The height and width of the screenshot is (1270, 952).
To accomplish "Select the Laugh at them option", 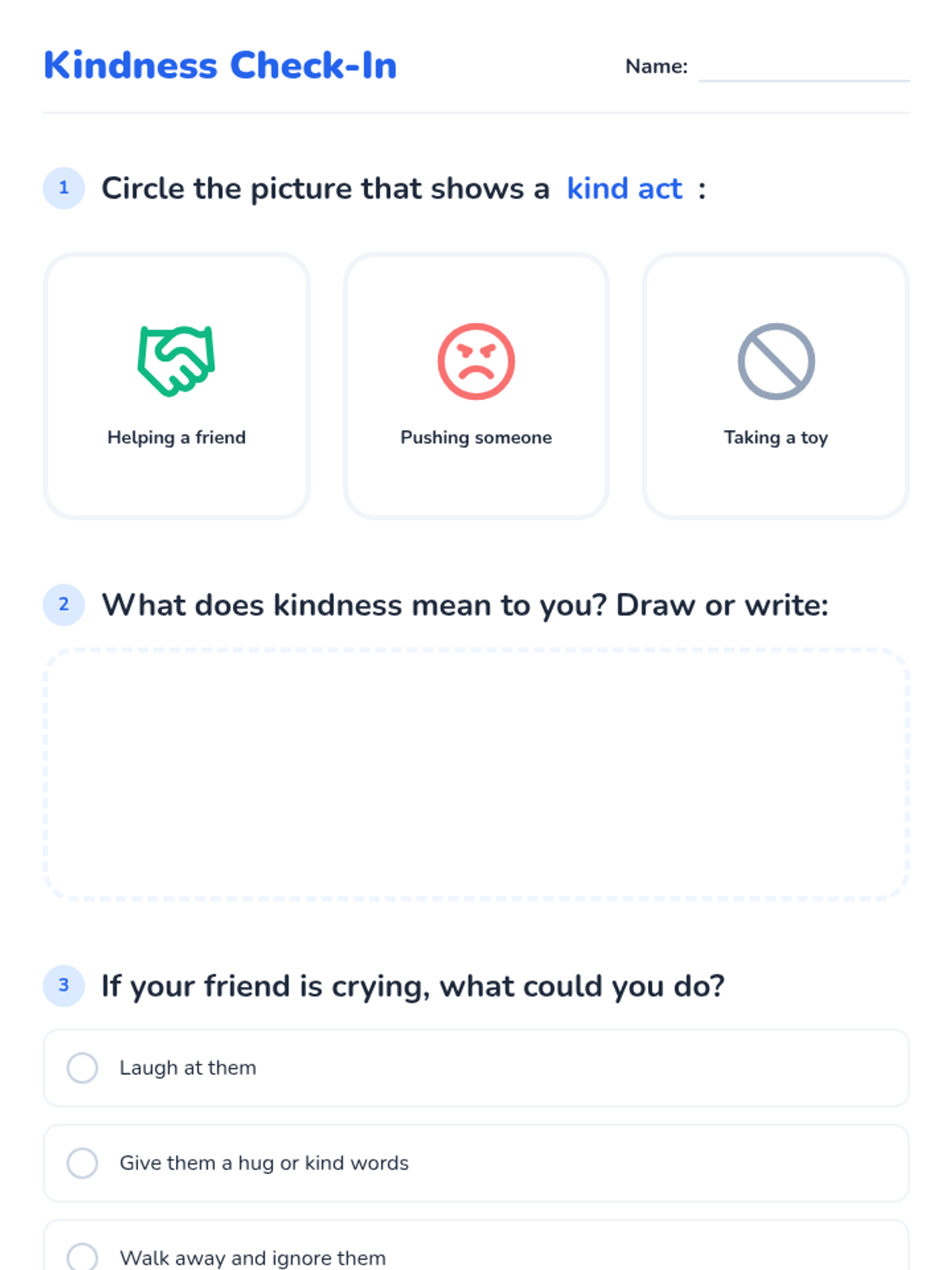I will click(476, 1068).
